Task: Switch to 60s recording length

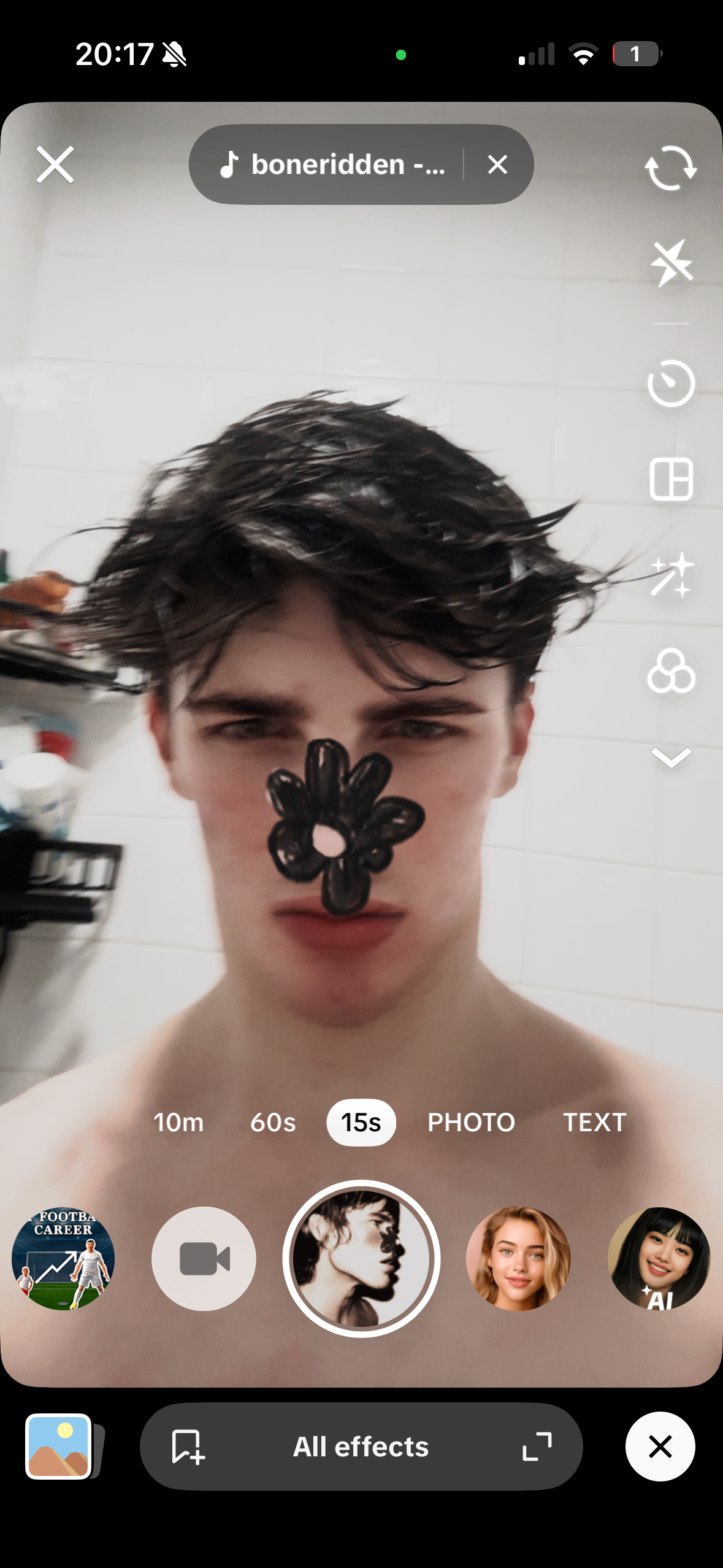Action: click(x=273, y=1123)
